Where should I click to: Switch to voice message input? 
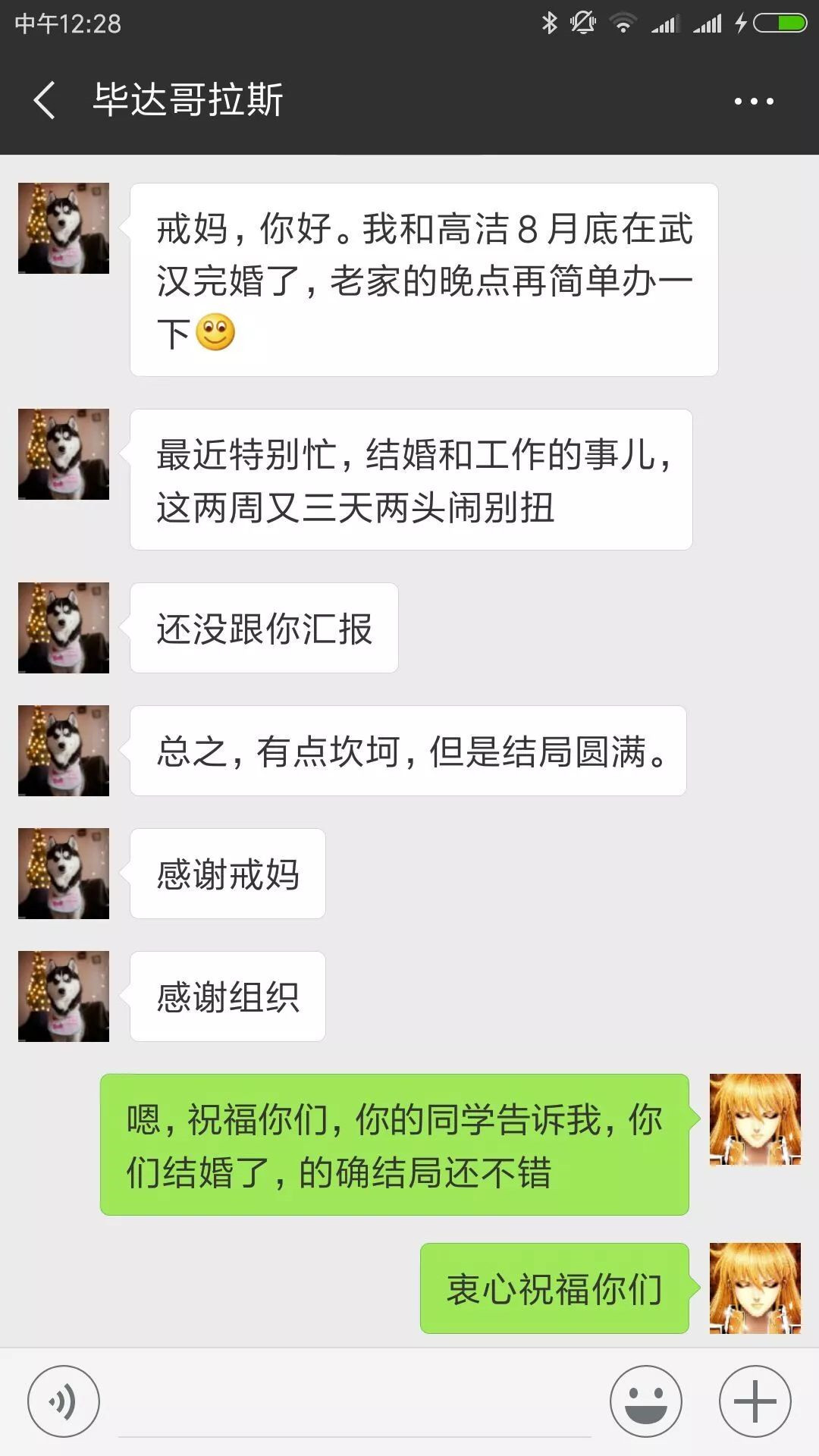click(64, 1401)
